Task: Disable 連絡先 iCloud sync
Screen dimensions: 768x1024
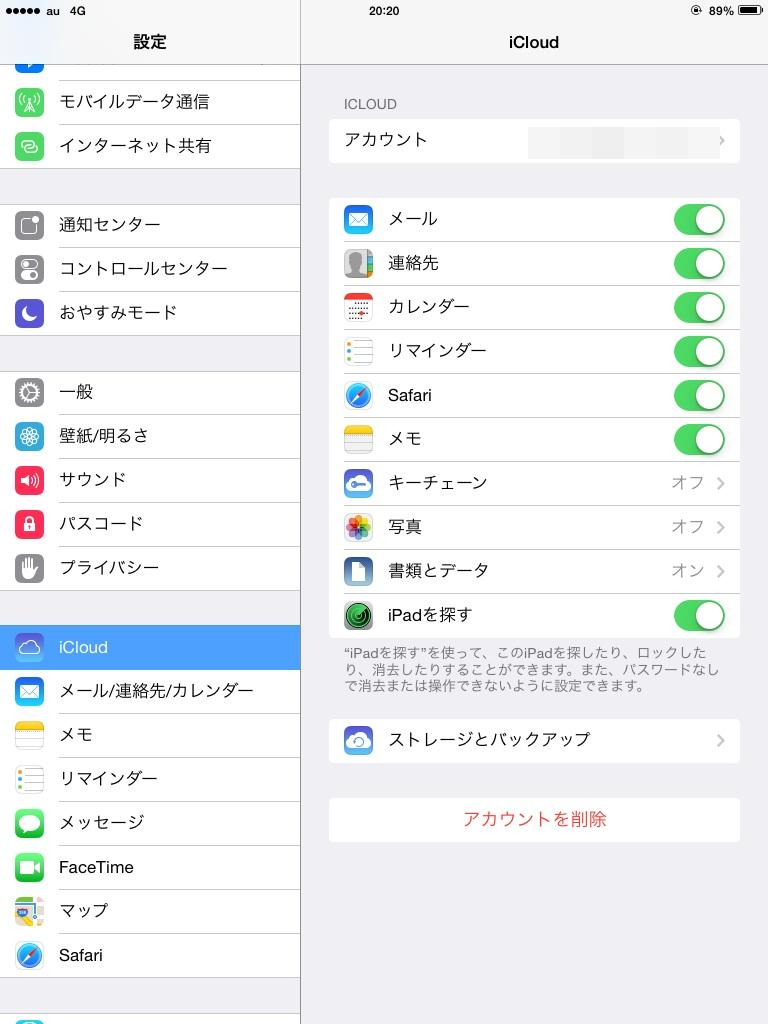Action: coord(698,263)
